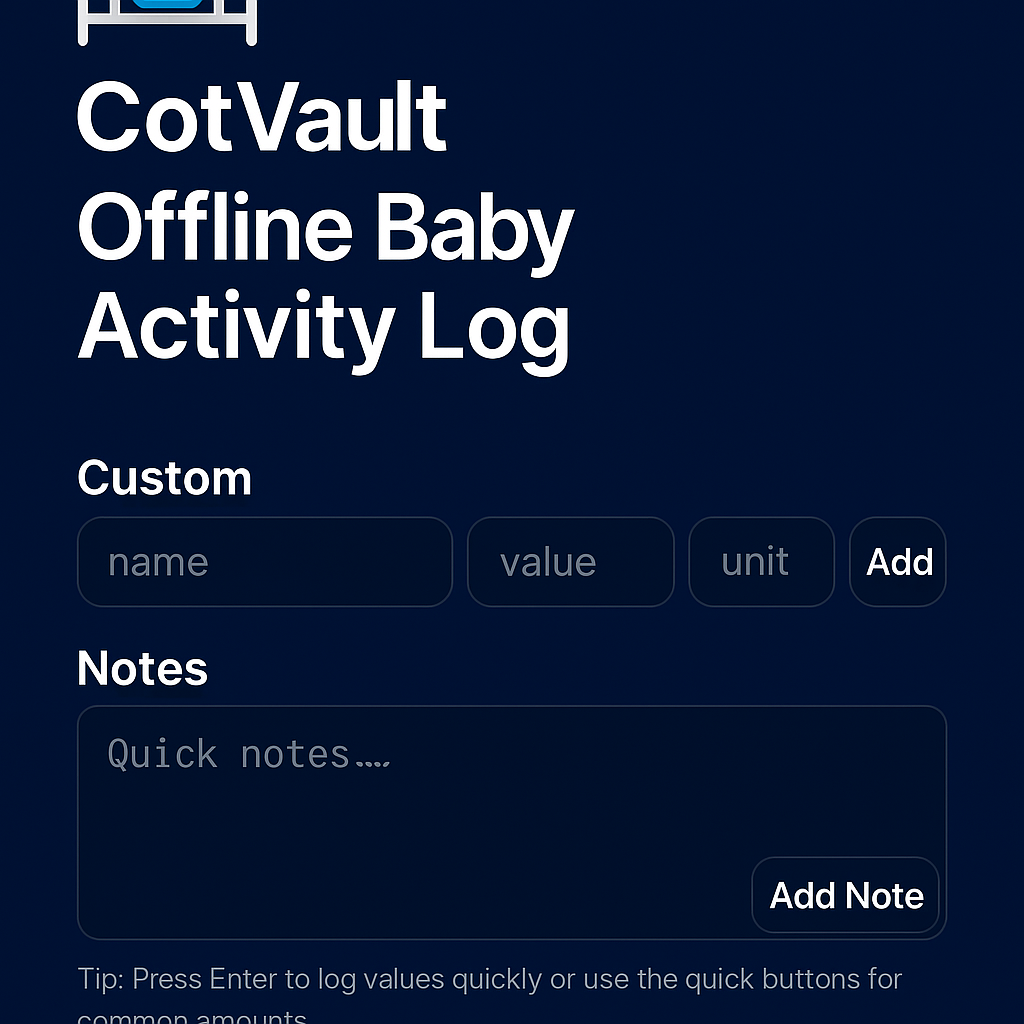Tap the custom name input field

click(264, 562)
